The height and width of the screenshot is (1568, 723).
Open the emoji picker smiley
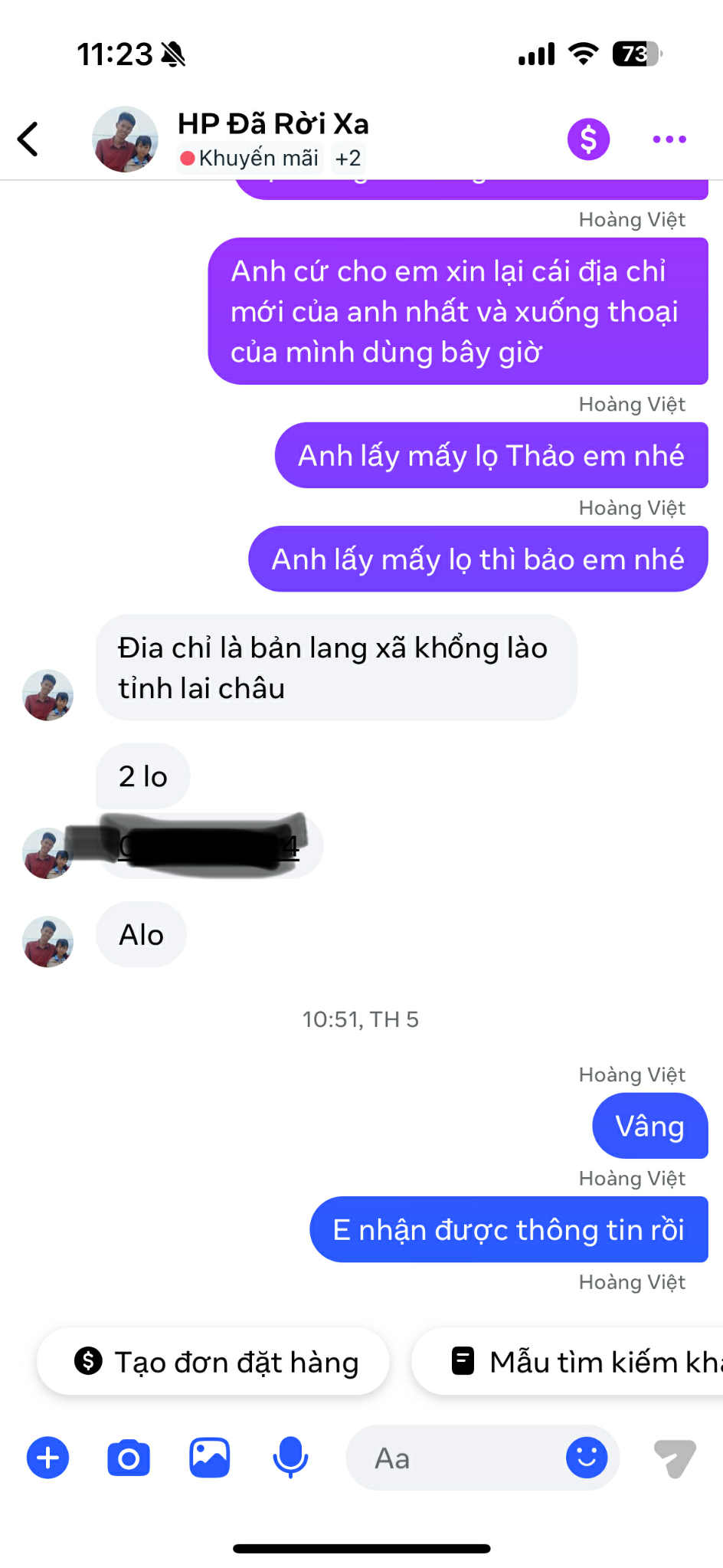[587, 1458]
